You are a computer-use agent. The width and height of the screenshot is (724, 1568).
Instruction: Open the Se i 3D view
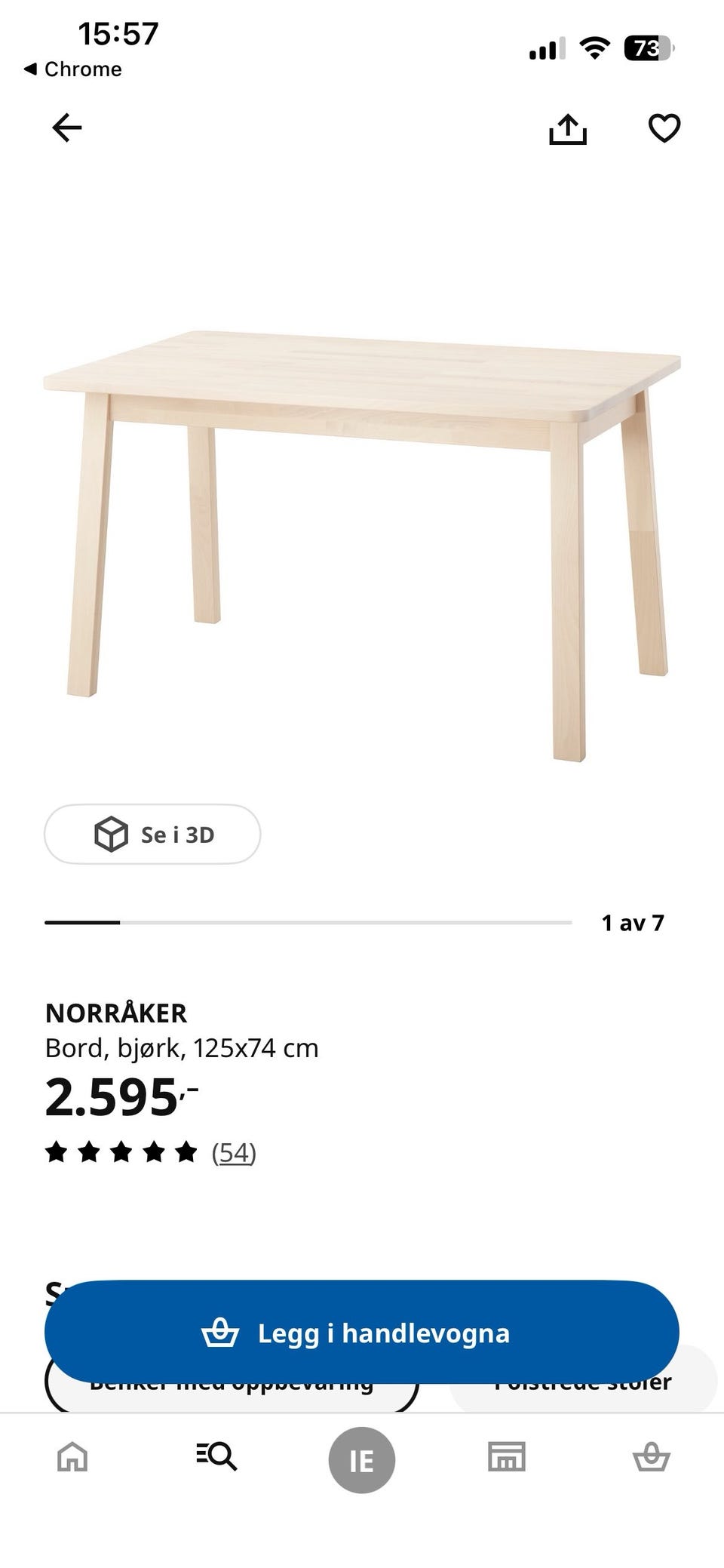click(x=152, y=834)
